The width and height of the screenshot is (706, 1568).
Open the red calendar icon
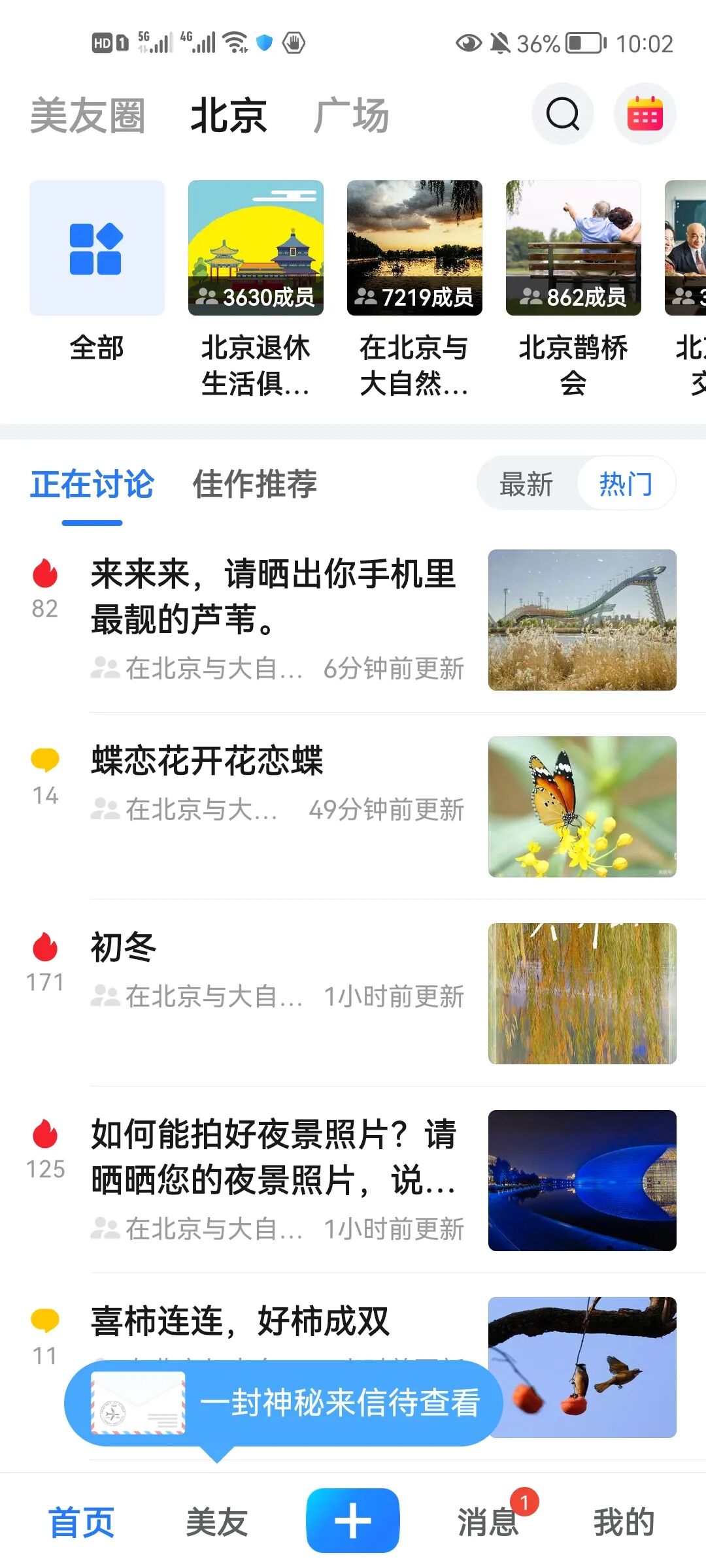[x=645, y=114]
